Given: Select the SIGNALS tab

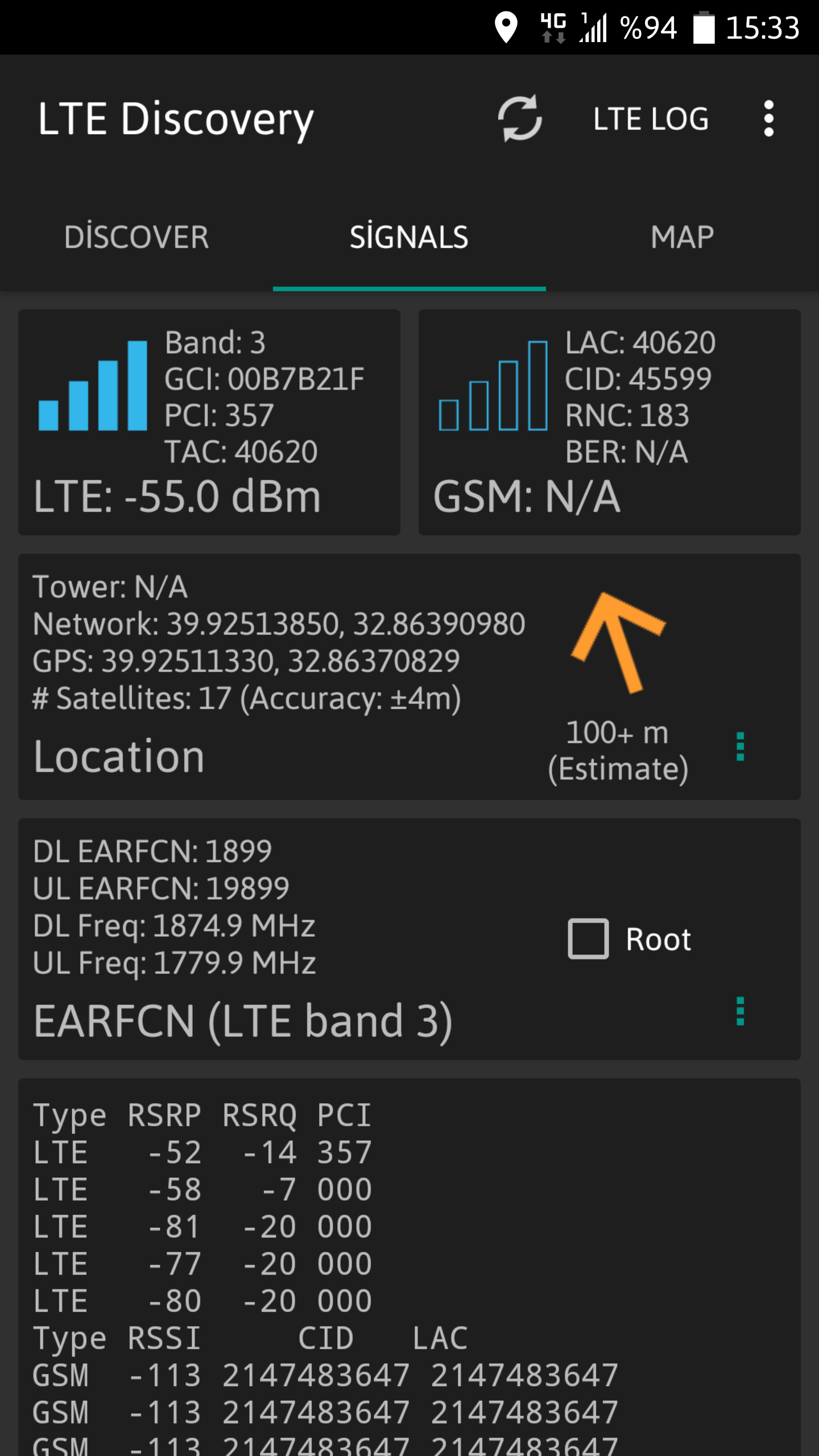Looking at the screenshot, I should (409, 237).
